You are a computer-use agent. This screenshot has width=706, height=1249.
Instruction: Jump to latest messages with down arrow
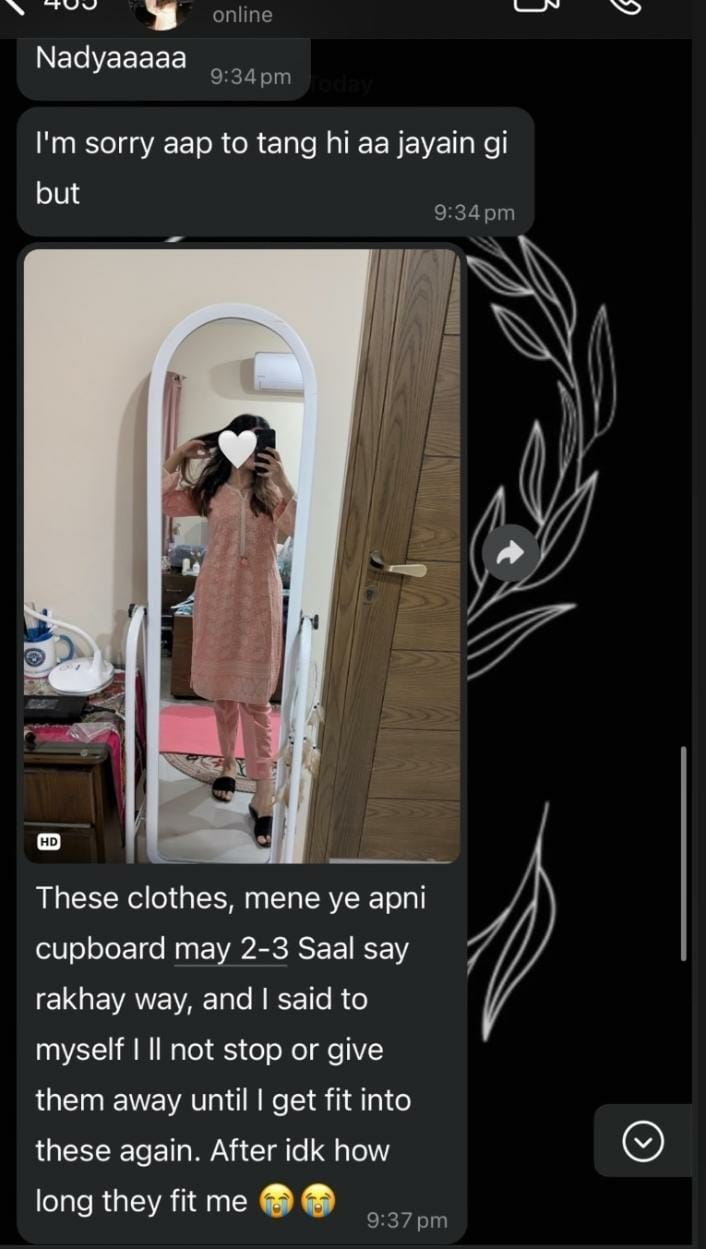tap(643, 1141)
